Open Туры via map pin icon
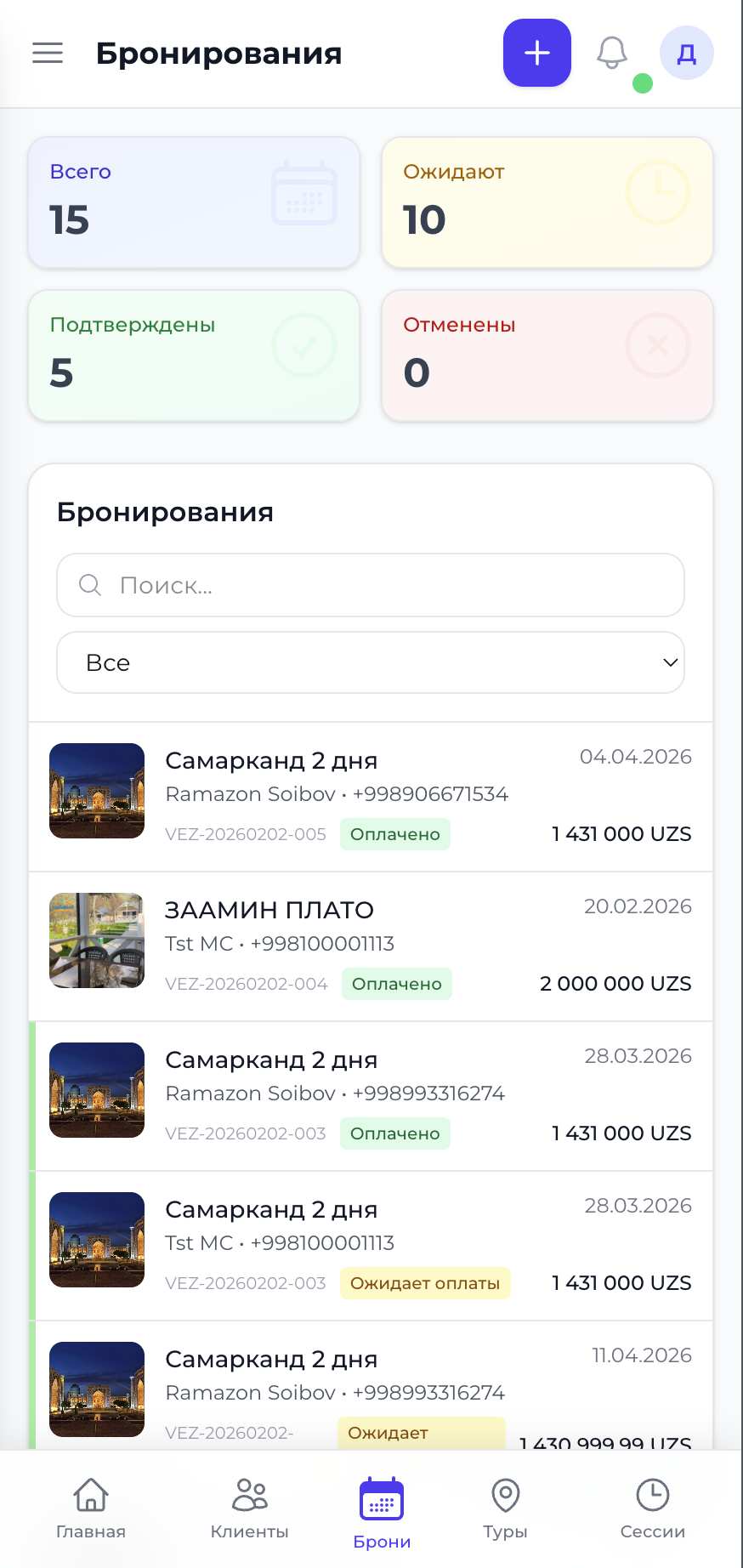 pyautogui.click(x=505, y=1509)
